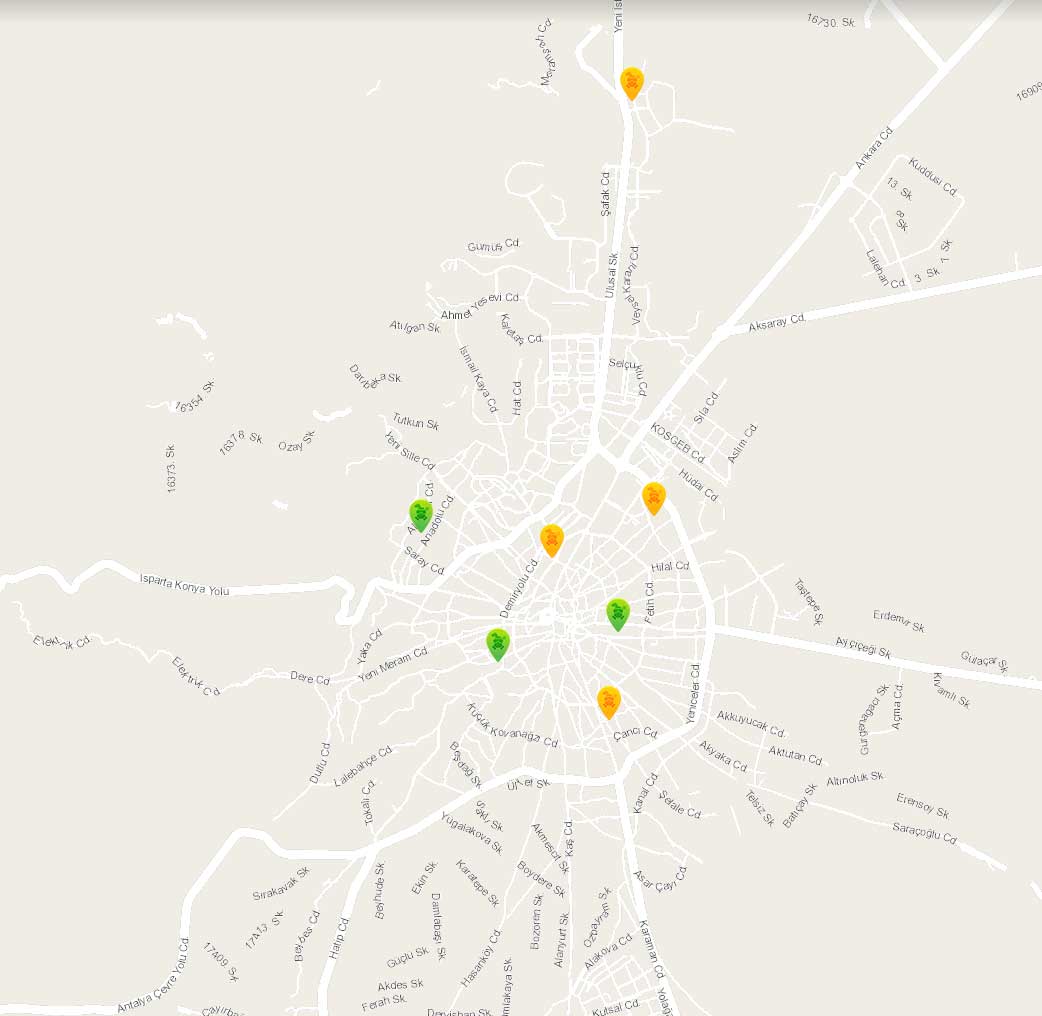The image size is (1042, 1016).
Task: Select the orange marker beside Hüdai Cd
Action: pos(653,496)
